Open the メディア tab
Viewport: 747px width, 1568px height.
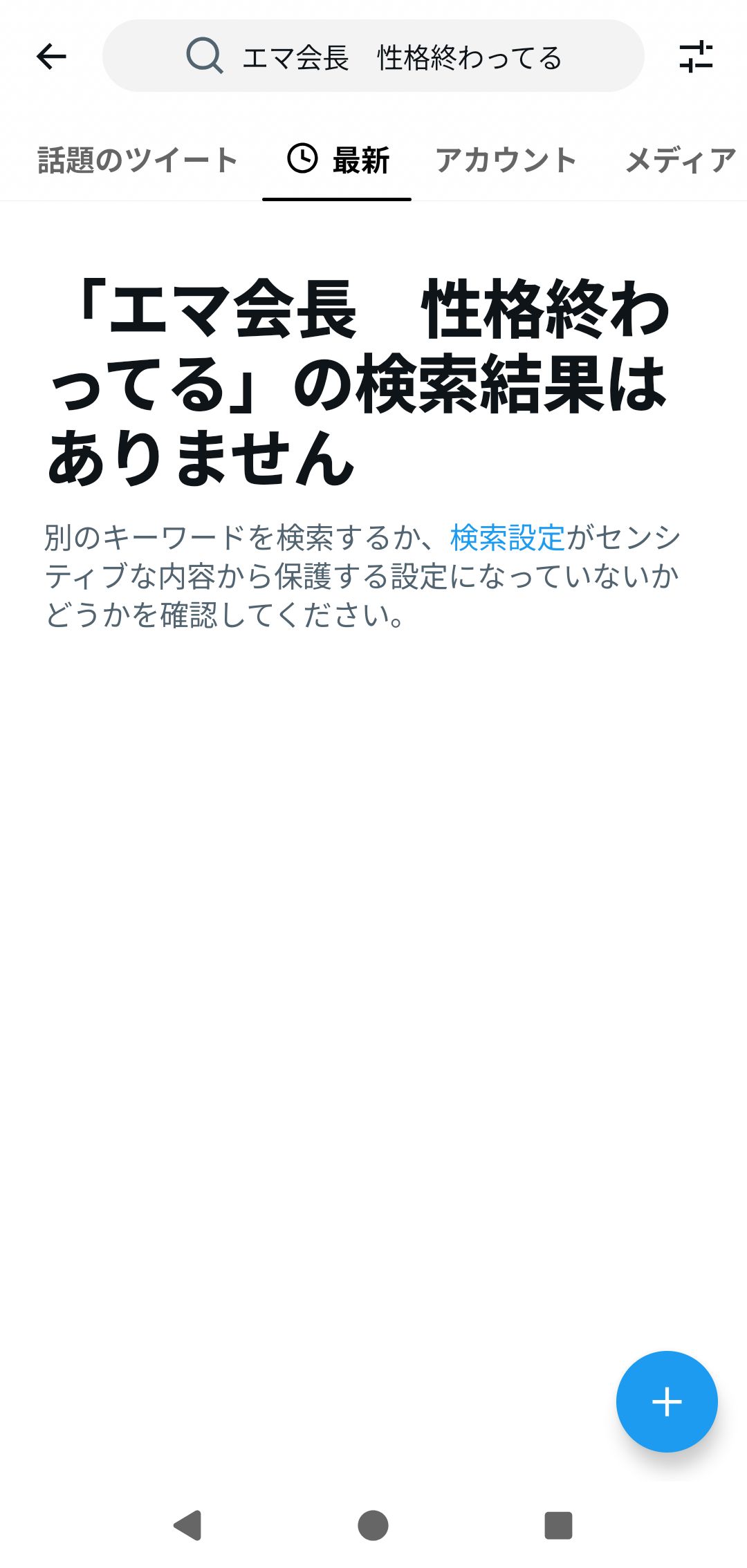(x=681, y=160)
